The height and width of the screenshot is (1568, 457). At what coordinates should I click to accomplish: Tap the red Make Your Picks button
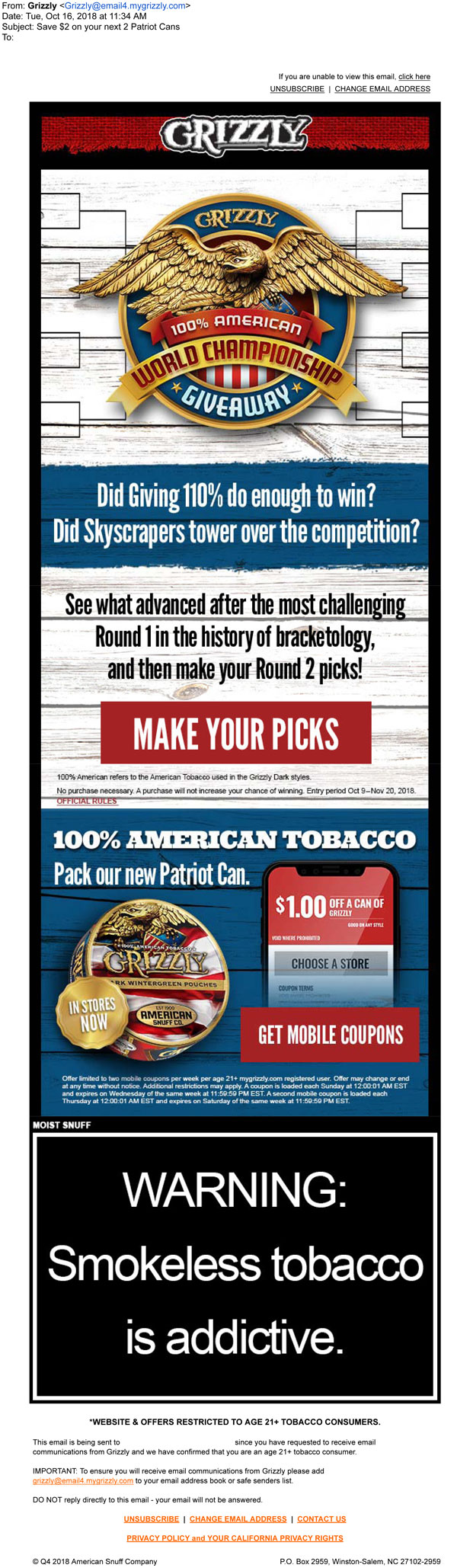(235, 733)
